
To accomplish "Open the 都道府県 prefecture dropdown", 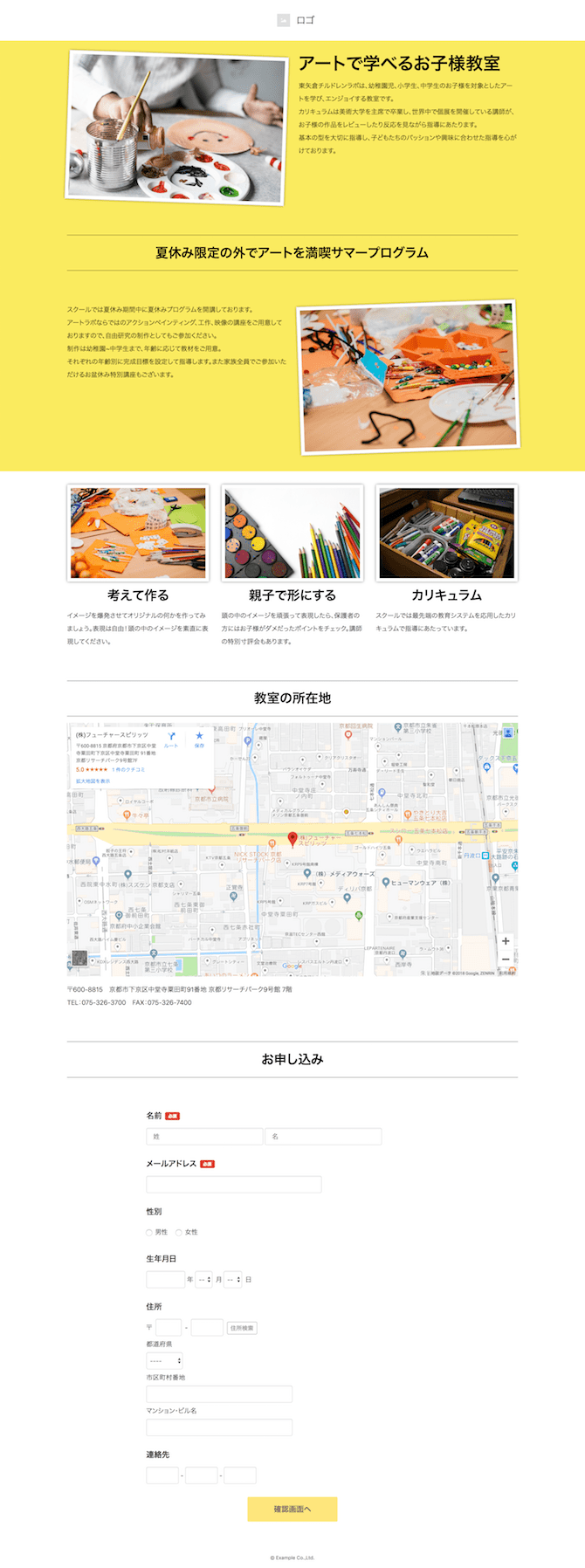I will (x=164, y=1360).
